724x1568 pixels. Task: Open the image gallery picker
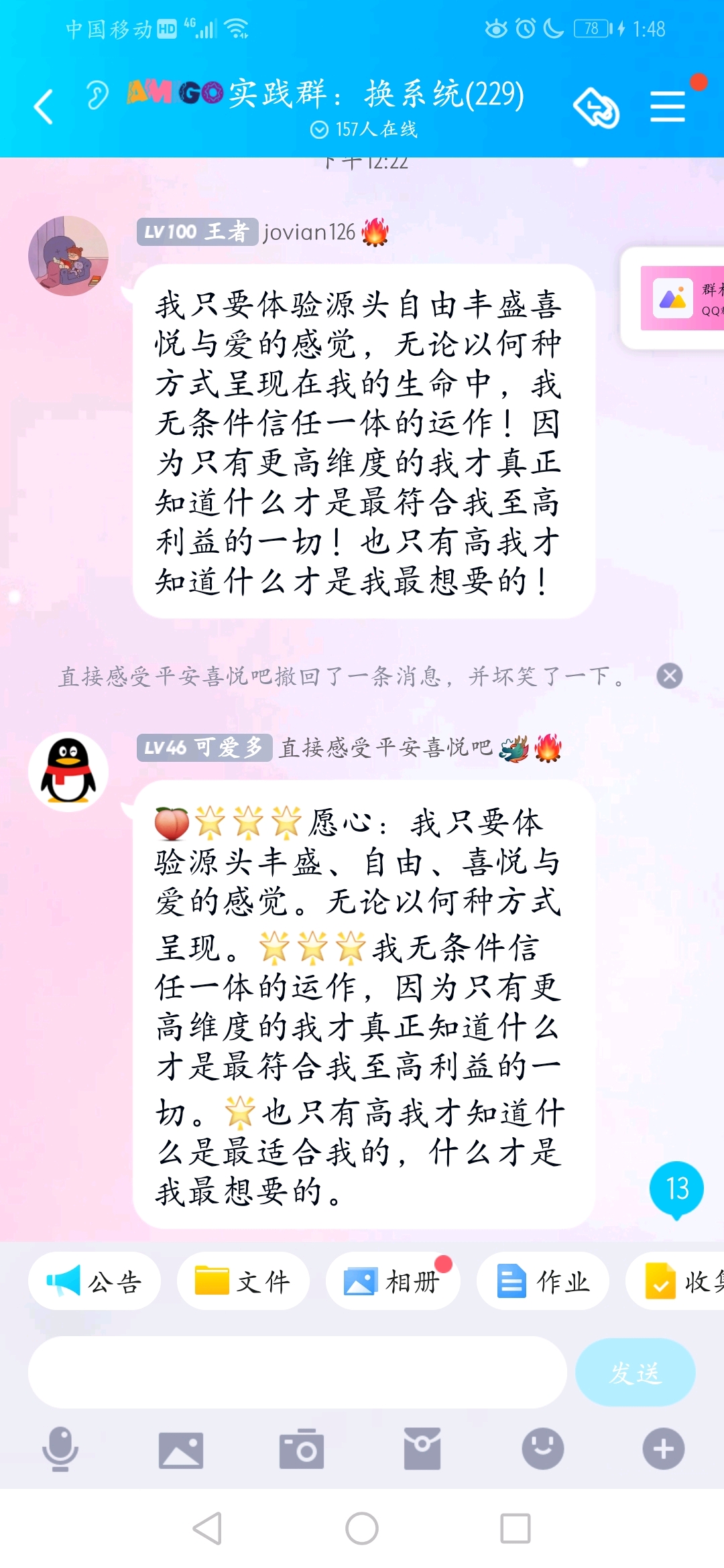click(x=181, y=1450)
